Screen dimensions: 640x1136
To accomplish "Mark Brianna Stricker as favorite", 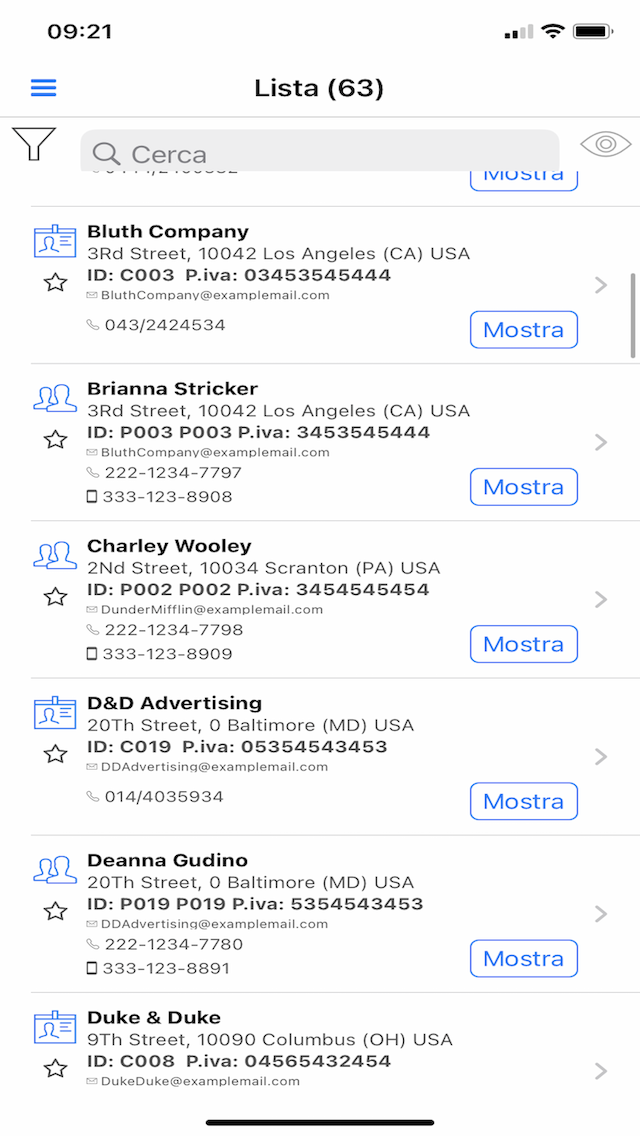I will (x=56, y=440).
